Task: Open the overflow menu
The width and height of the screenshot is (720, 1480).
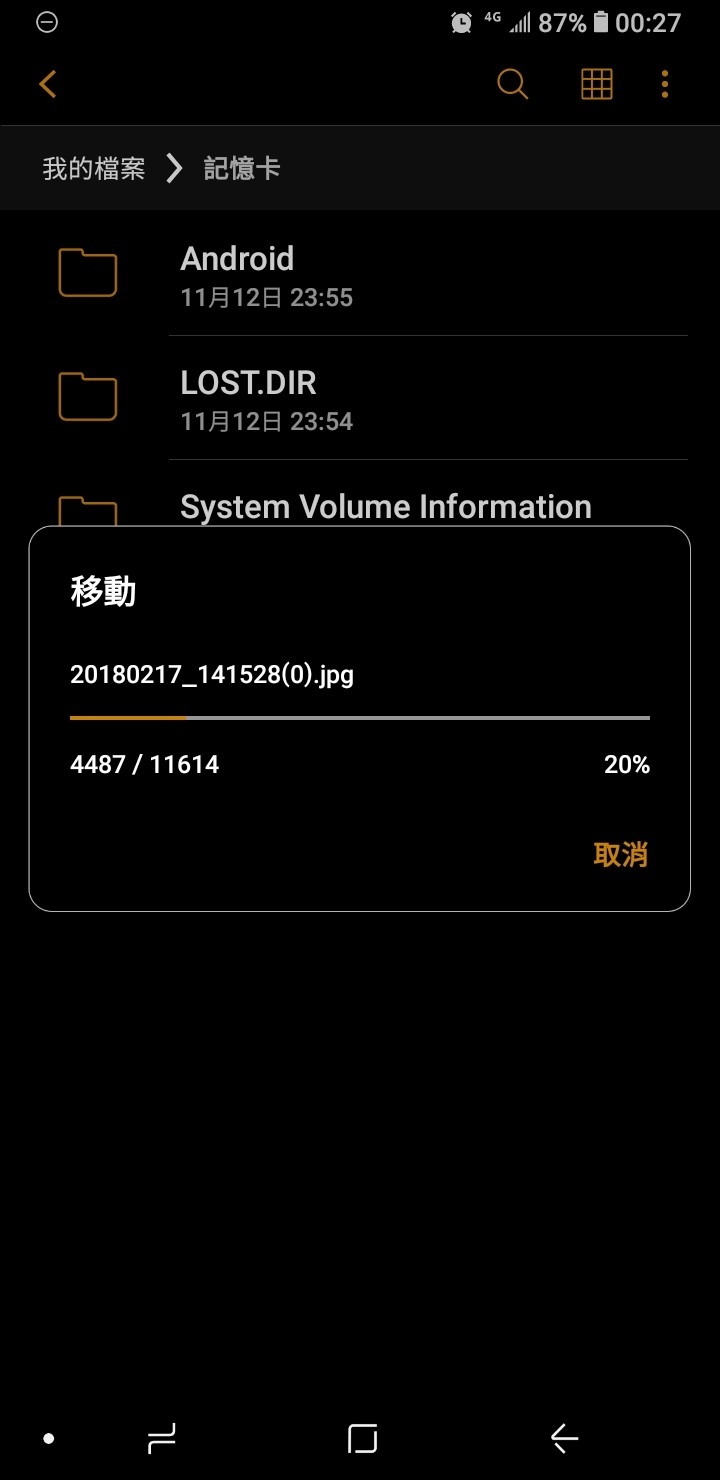Action: coord(665,84)
